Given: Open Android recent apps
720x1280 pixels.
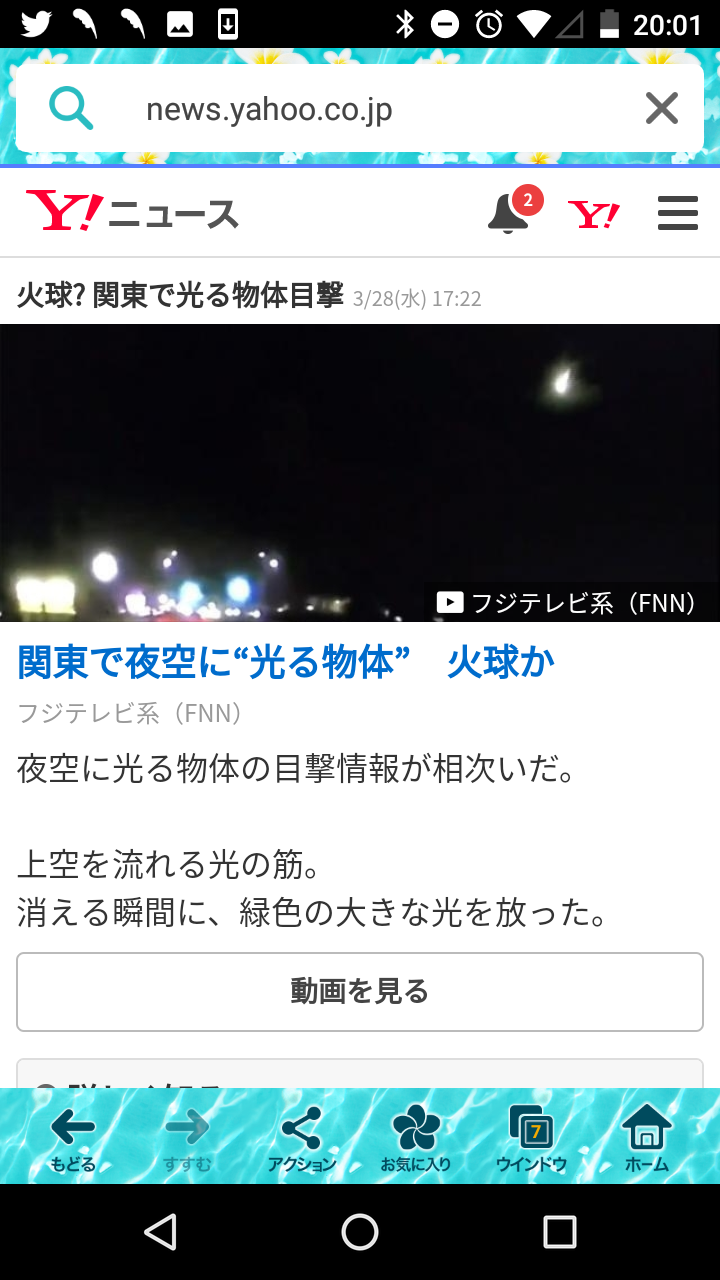Looking at the screenshot, I should [559, 1232].
